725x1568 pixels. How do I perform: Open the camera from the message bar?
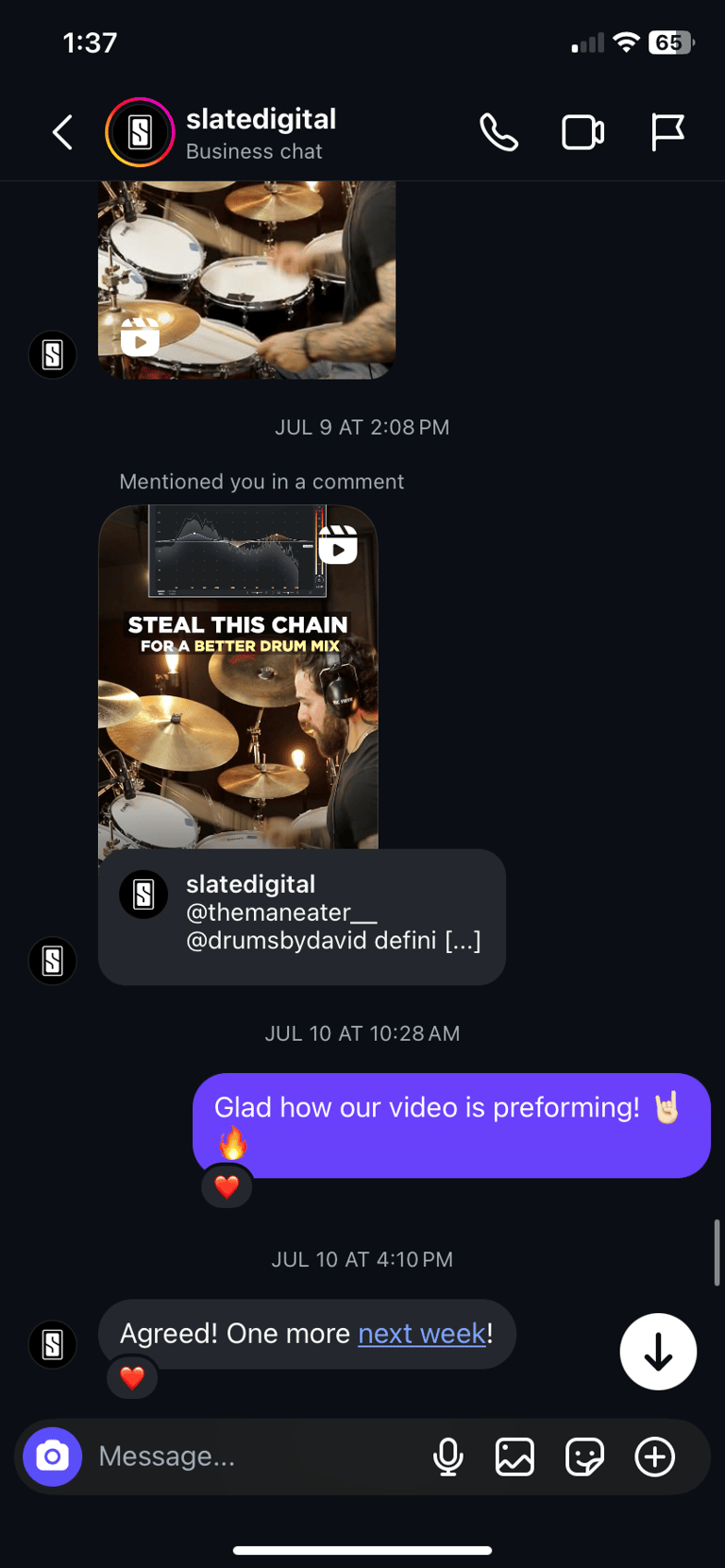53,1457
